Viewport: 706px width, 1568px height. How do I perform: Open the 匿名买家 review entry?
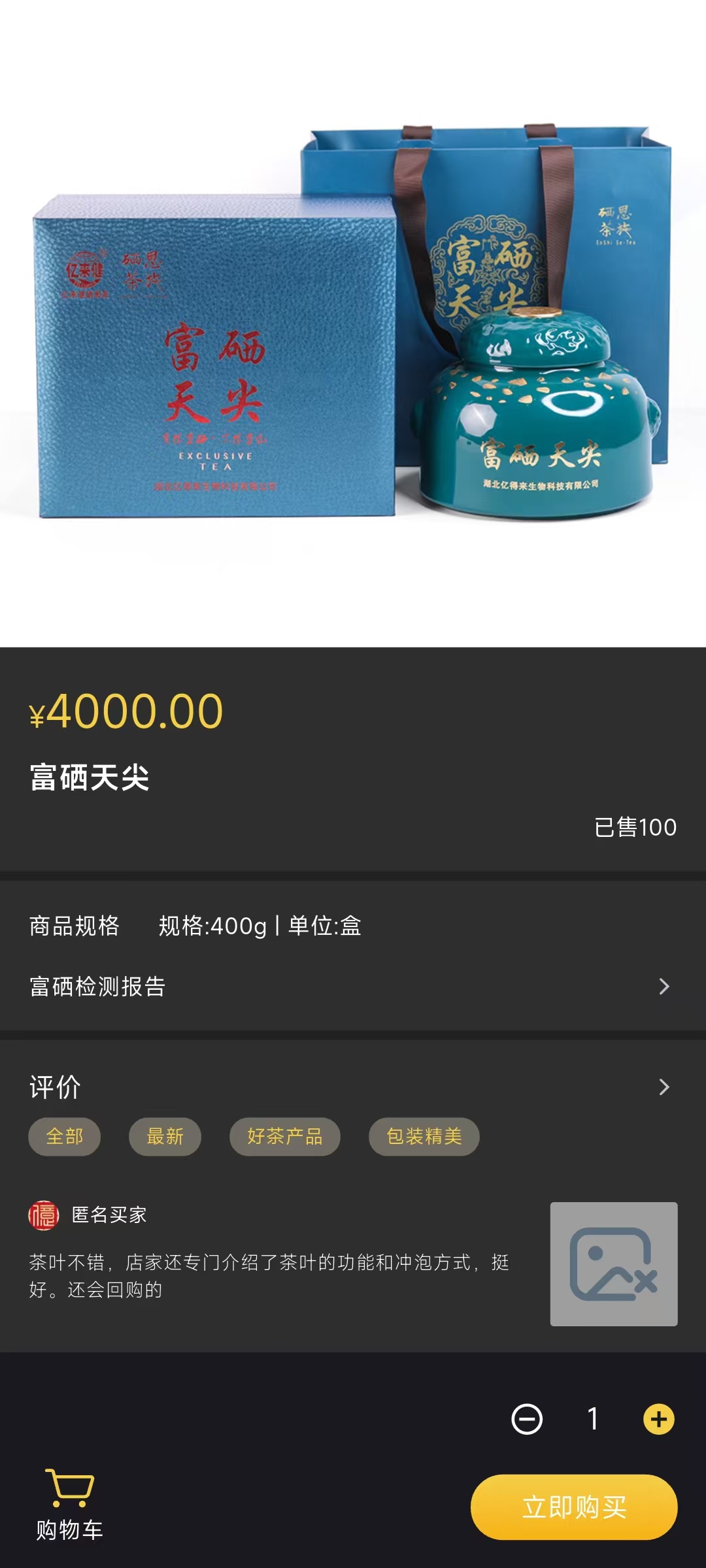(108, 1214)
